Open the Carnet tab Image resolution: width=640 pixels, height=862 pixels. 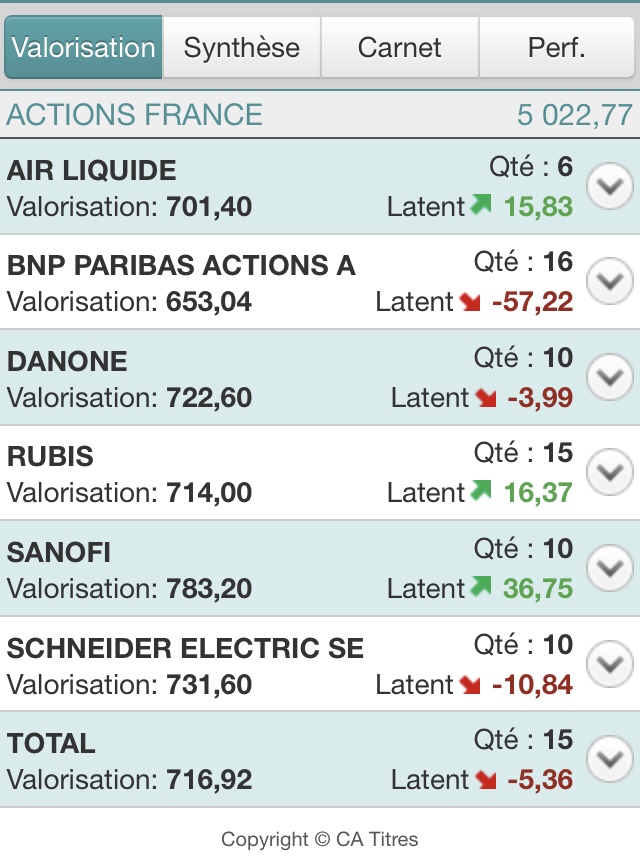pyautogui.click(x=400, y=47)
